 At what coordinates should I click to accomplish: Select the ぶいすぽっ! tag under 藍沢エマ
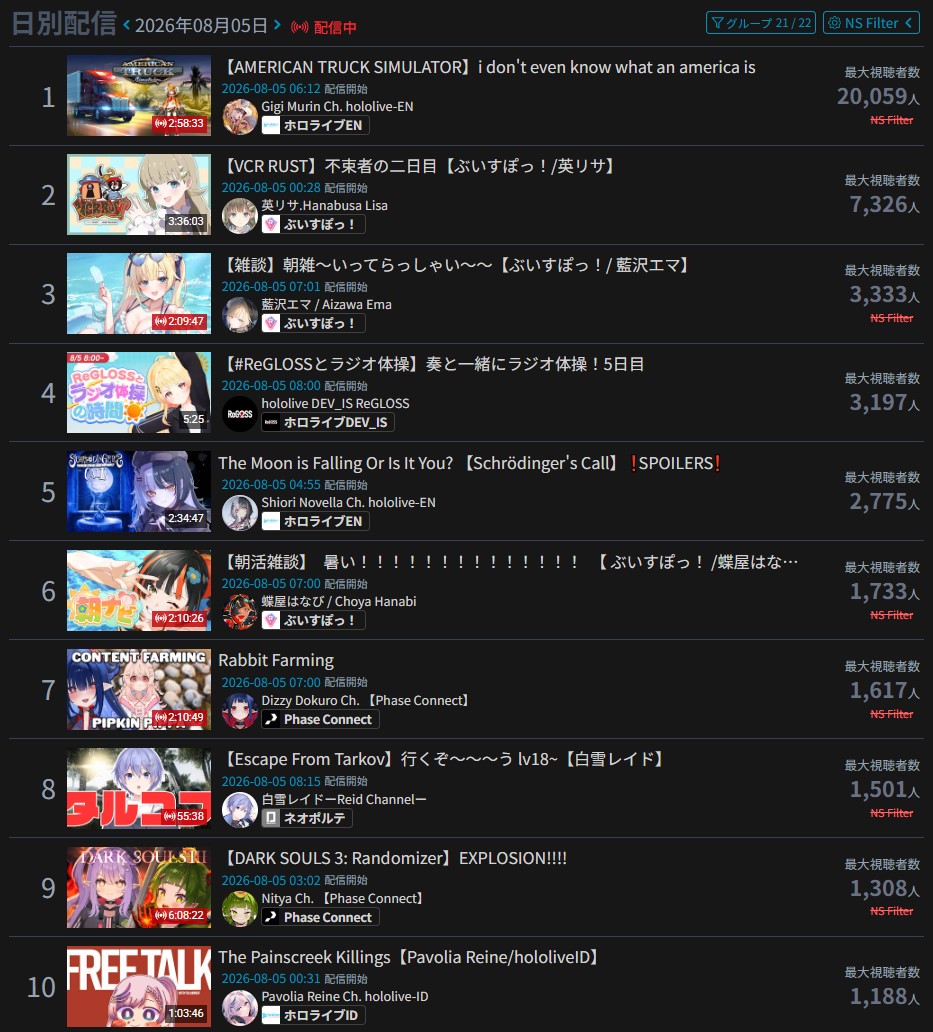point(313,323)
